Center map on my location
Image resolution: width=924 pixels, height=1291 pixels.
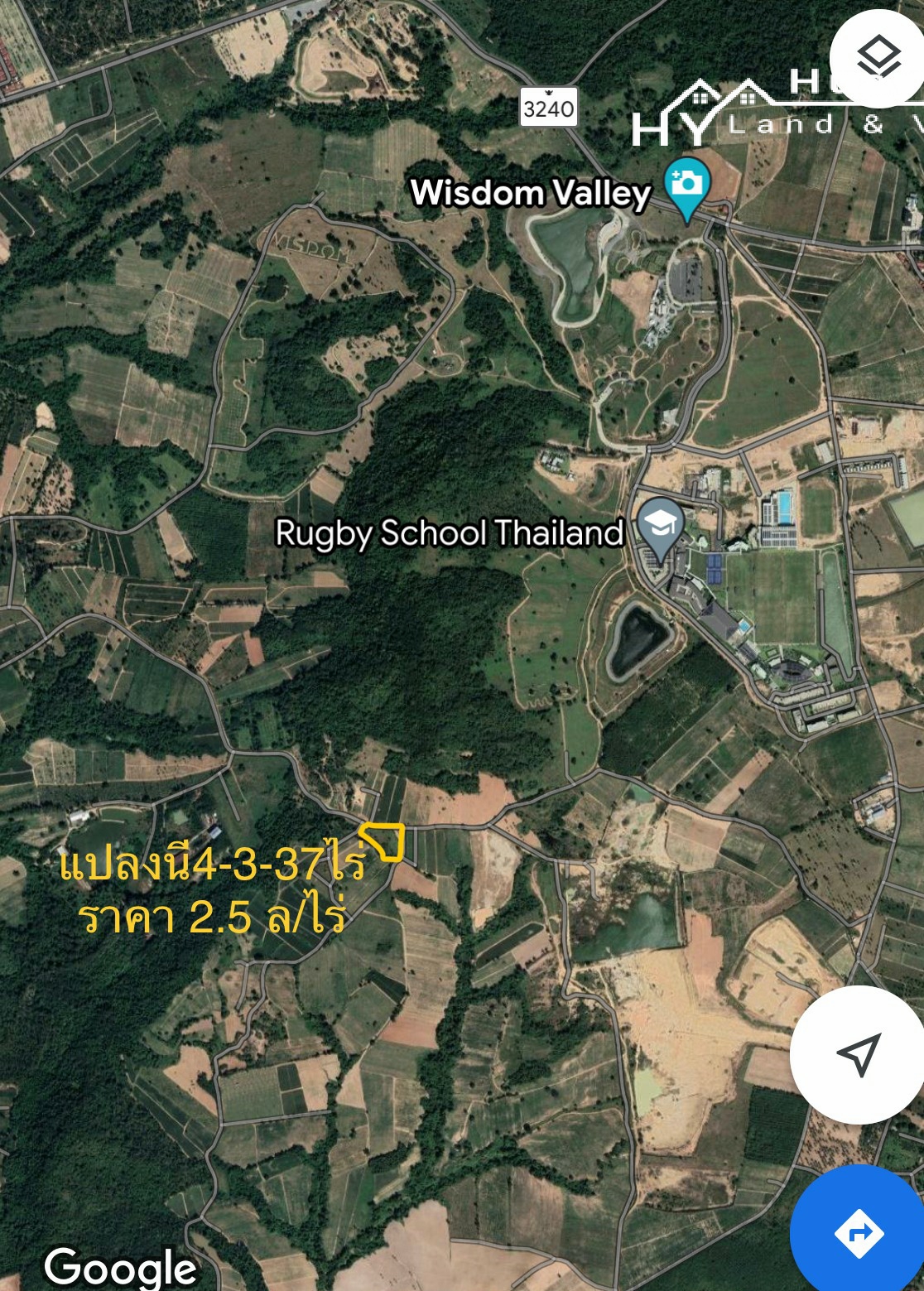point(859,1054)
